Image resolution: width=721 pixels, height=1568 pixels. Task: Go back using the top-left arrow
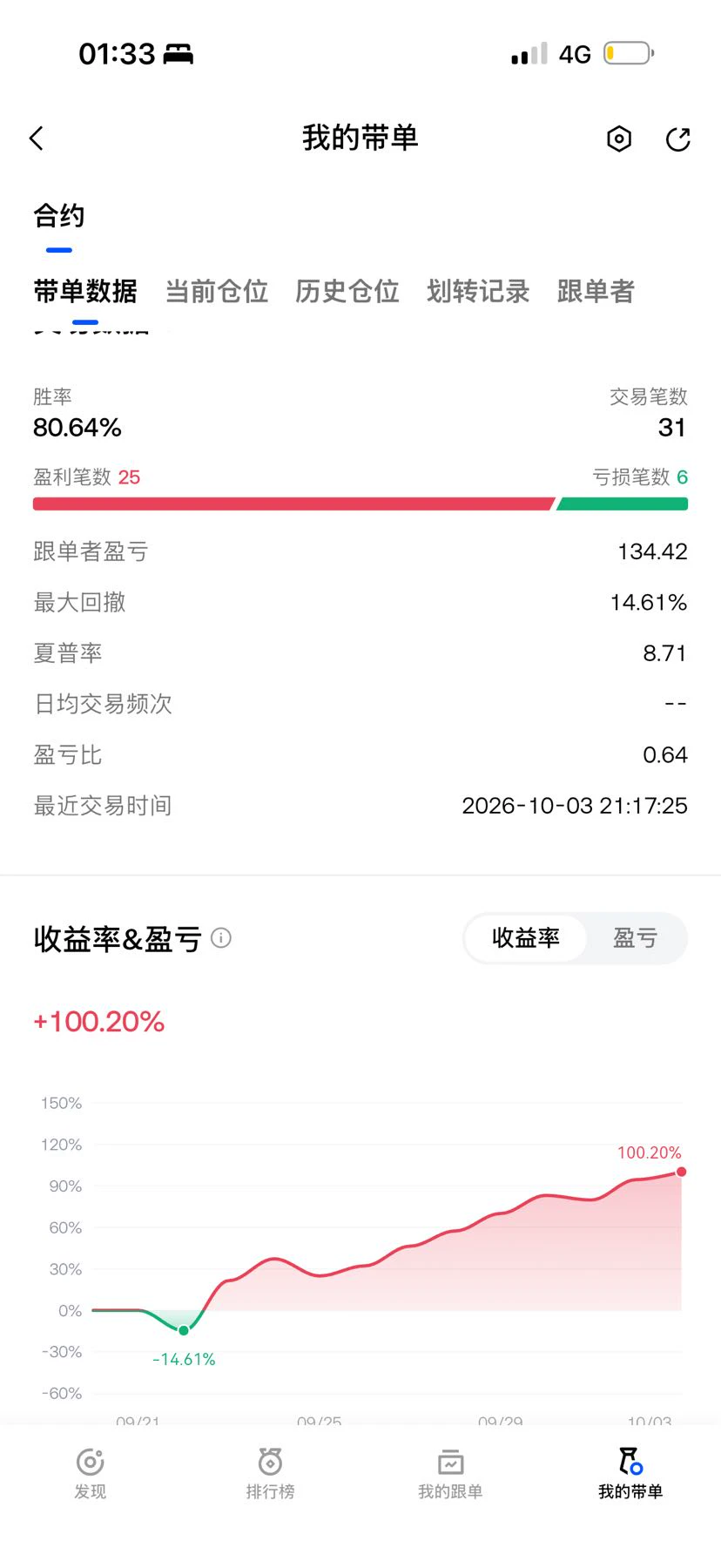point(37,139)
